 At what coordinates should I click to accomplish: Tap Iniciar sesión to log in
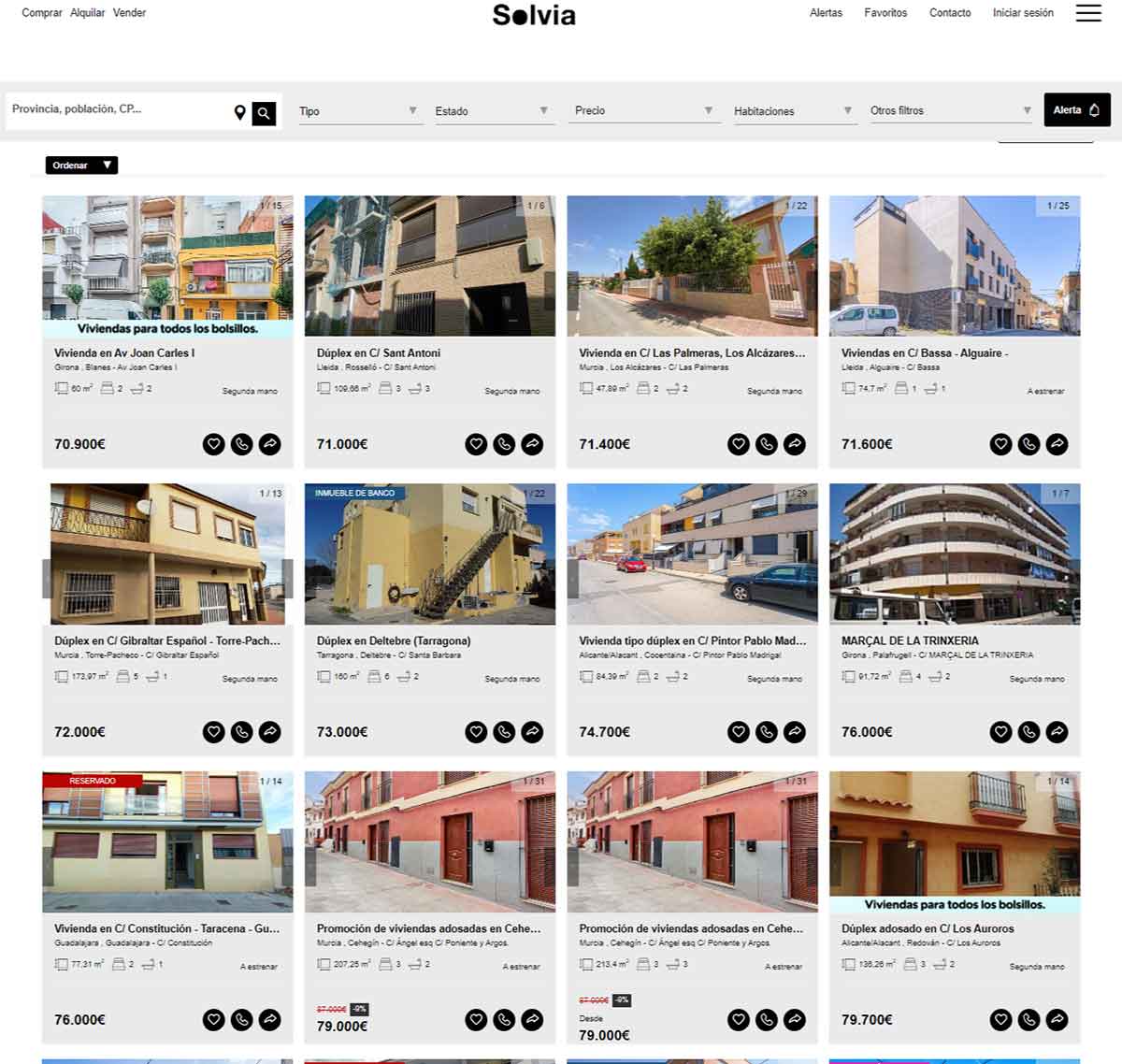click(x=1023, y=13)
